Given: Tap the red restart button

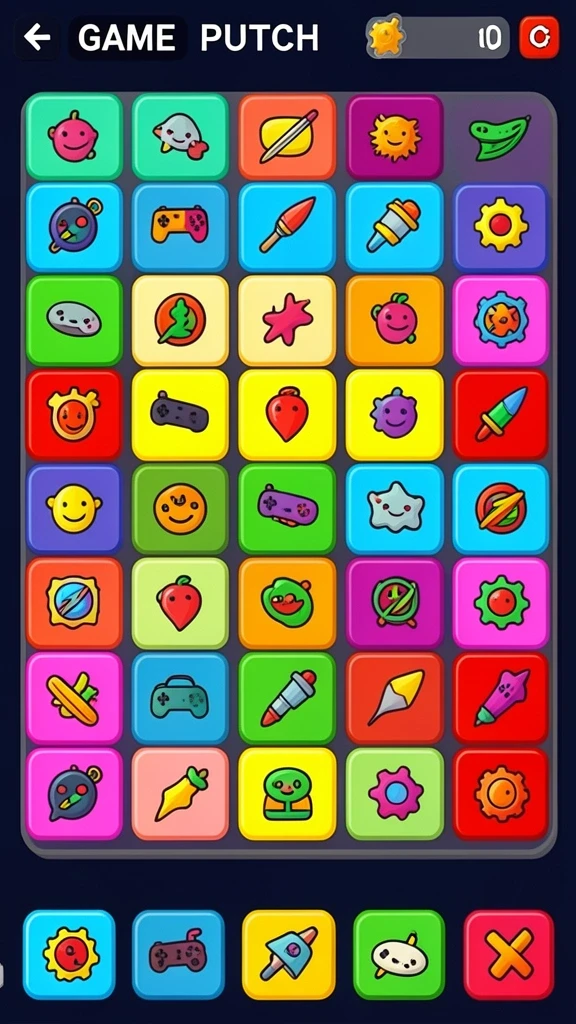Looking at the screenshot, I should (539, 37).
